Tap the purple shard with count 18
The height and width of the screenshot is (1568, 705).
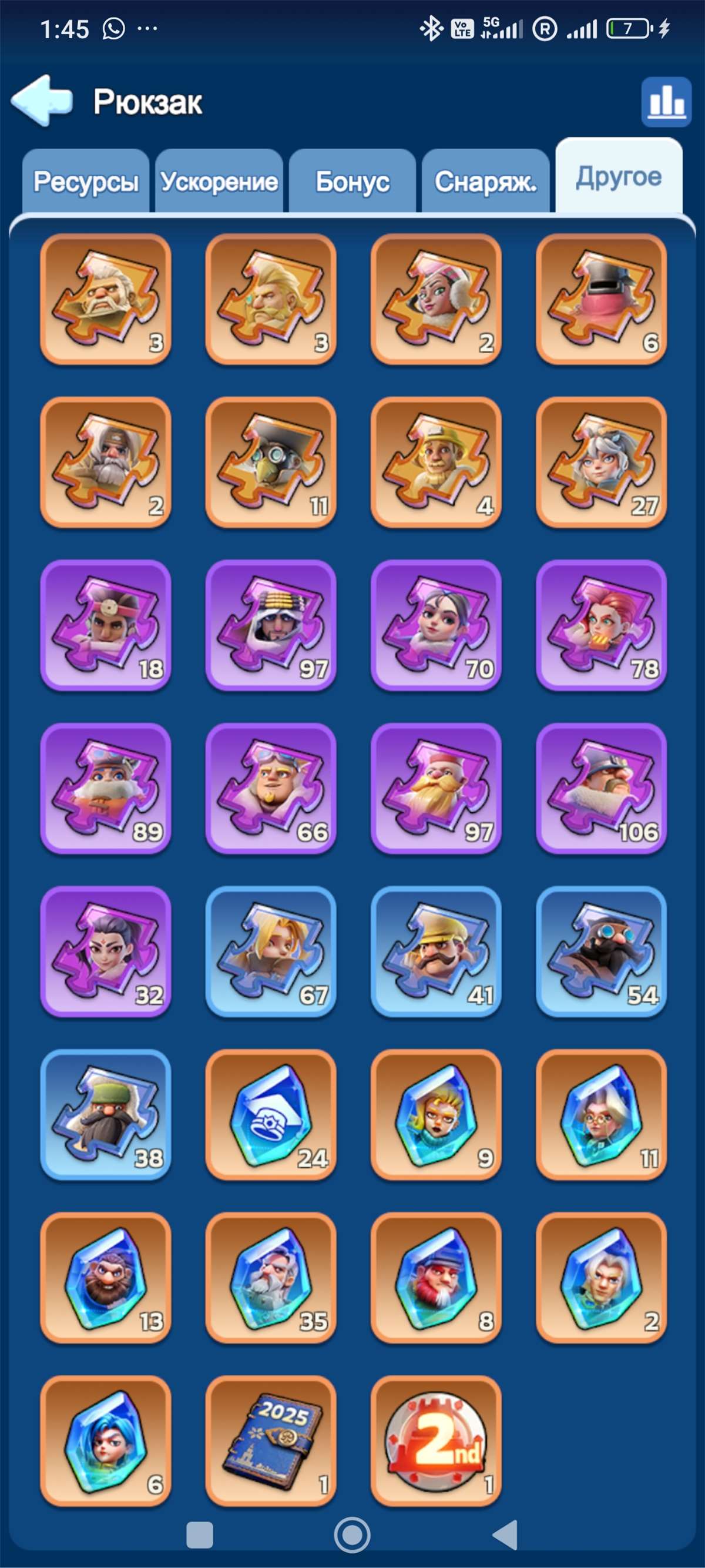tap(105, 625)
